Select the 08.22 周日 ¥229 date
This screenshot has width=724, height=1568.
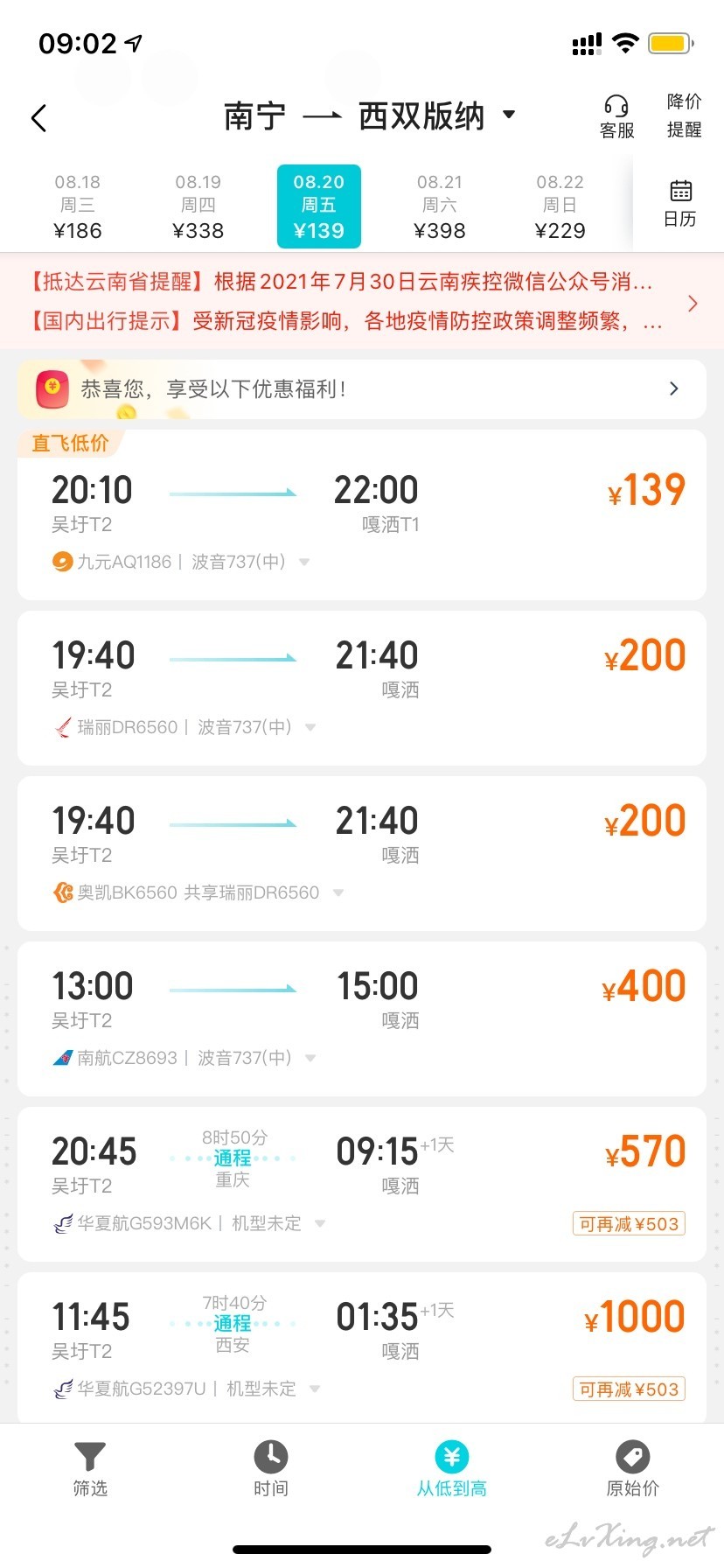tap(560, 206)
